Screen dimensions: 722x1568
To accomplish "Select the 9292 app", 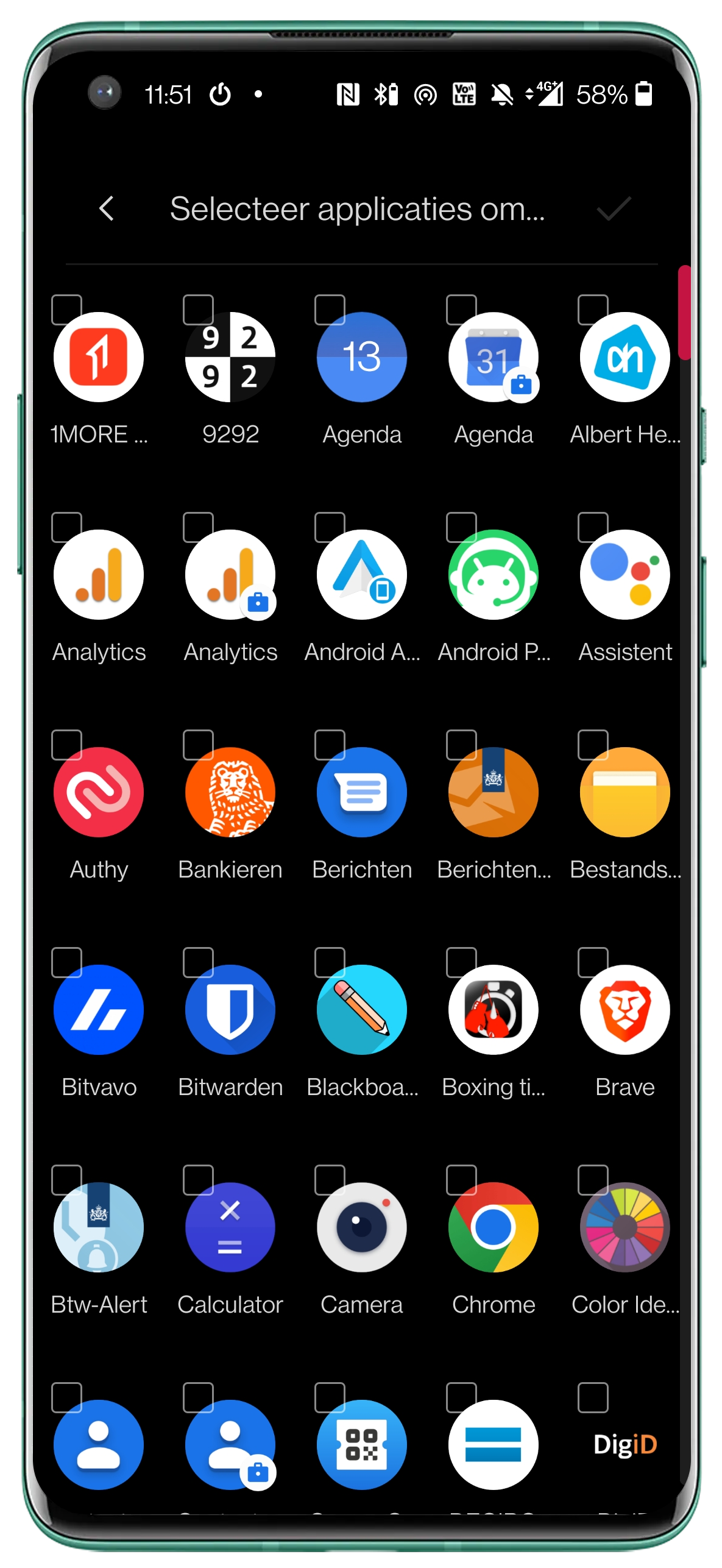I will [x=230, y=358].
